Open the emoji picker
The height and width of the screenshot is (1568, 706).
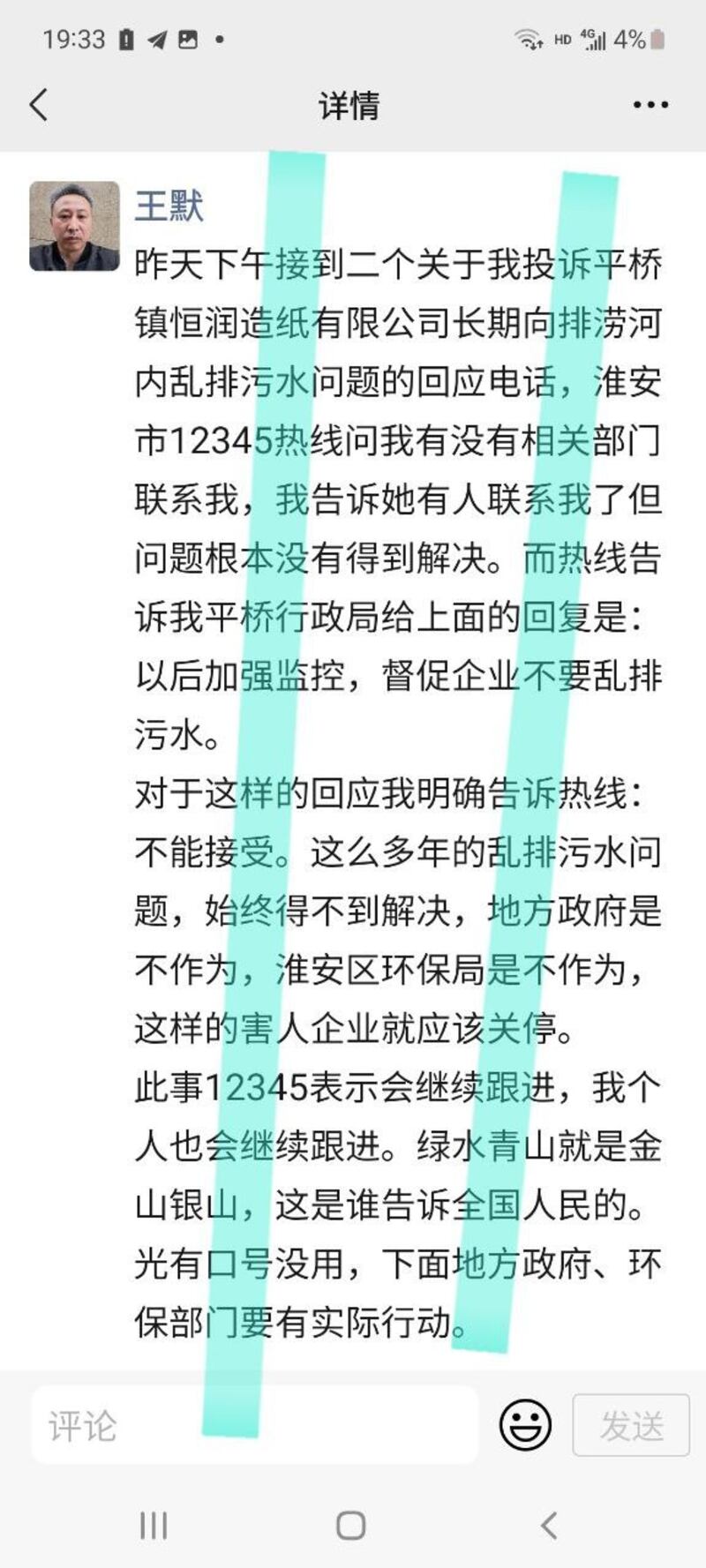(x=526, y=1424)
